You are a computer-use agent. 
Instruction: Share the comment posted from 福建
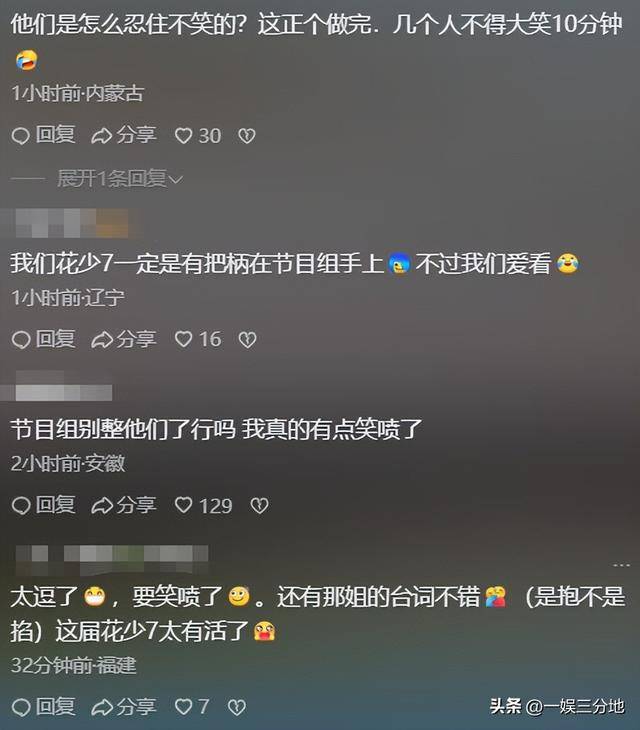(123, 706)
